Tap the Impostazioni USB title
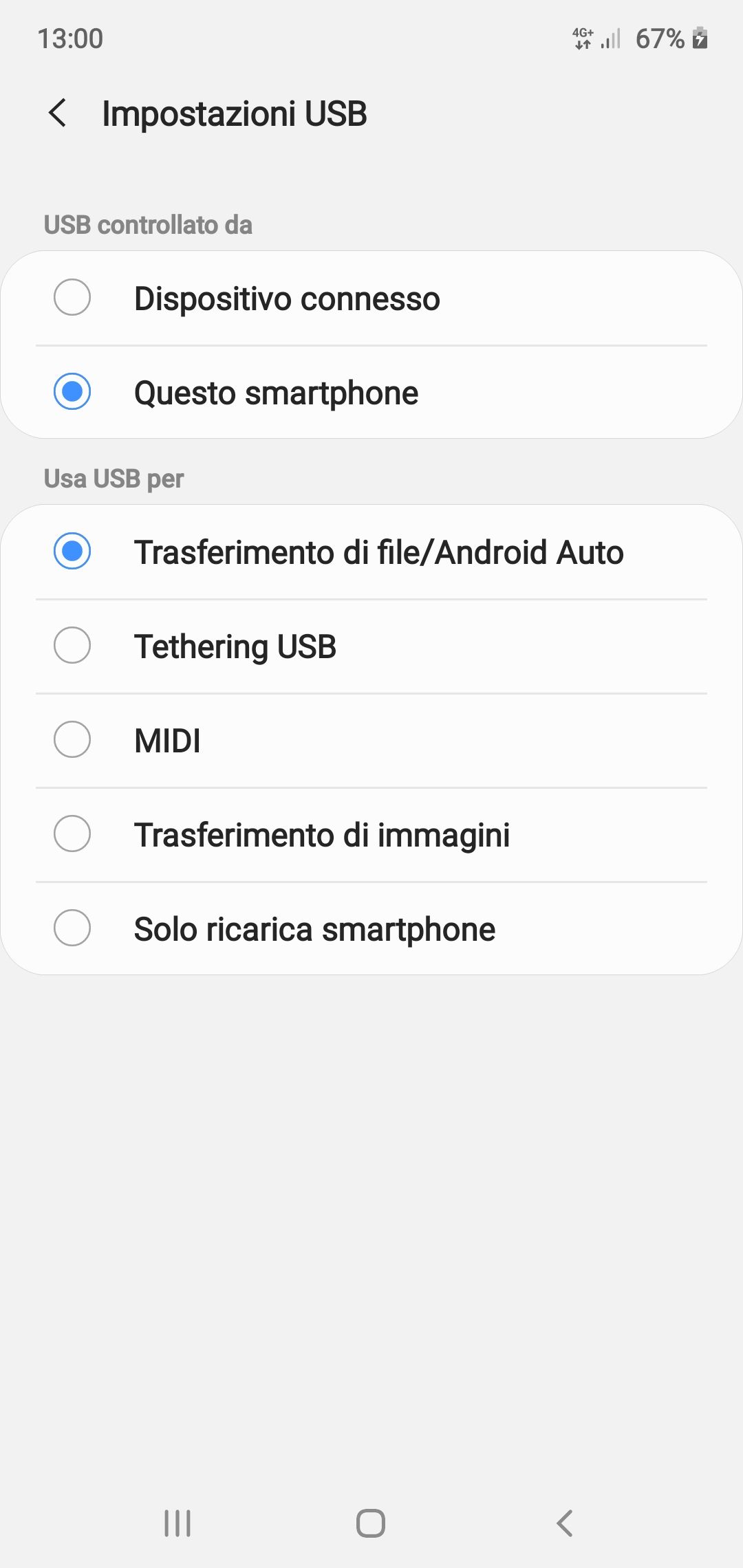The width and height of the screenshot is (743, 1568). tap(235, 113)
